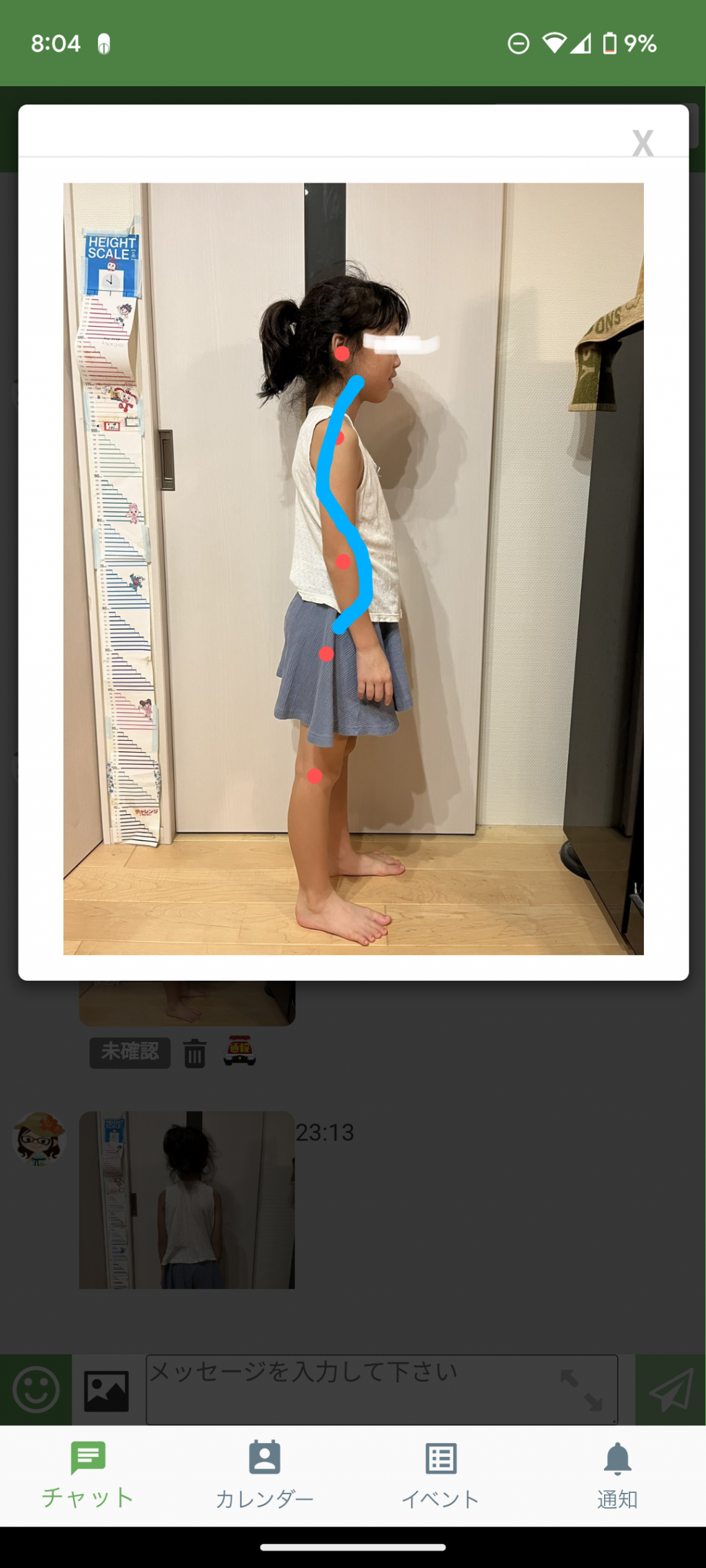706x1568 pixels.
Task: Expand the message box with the arrows icon
Action: (x=581, y=1389)
